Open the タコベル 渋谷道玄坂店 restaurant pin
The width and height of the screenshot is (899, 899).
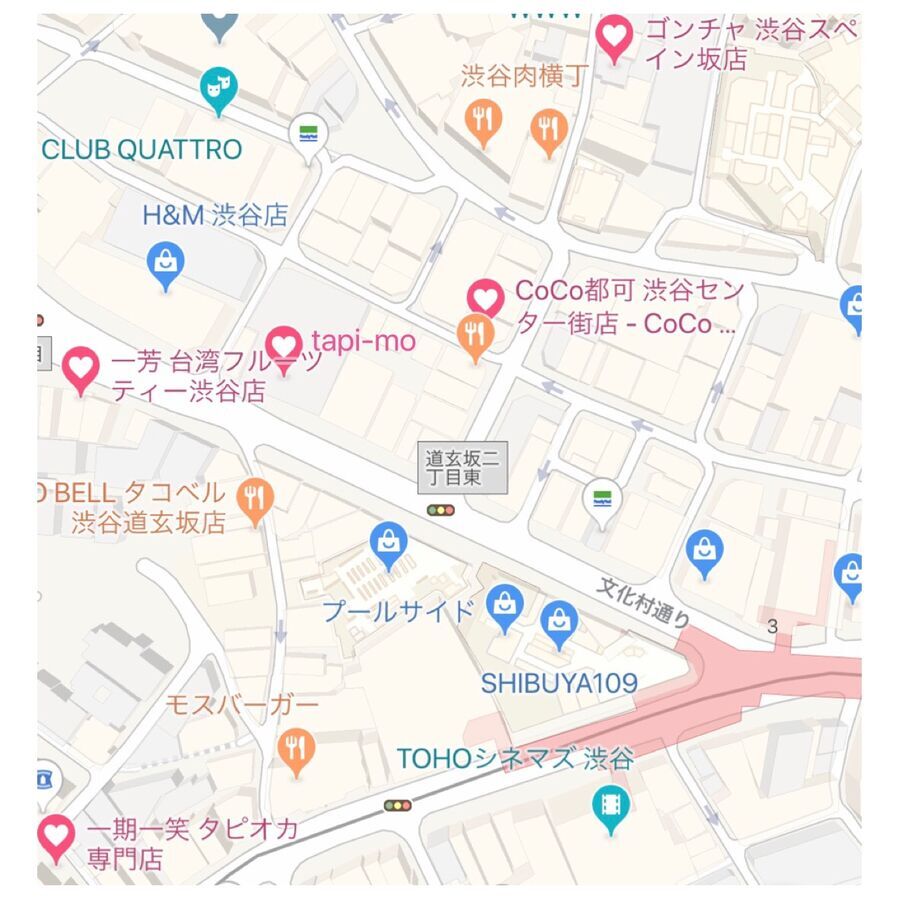pos(257,498)
